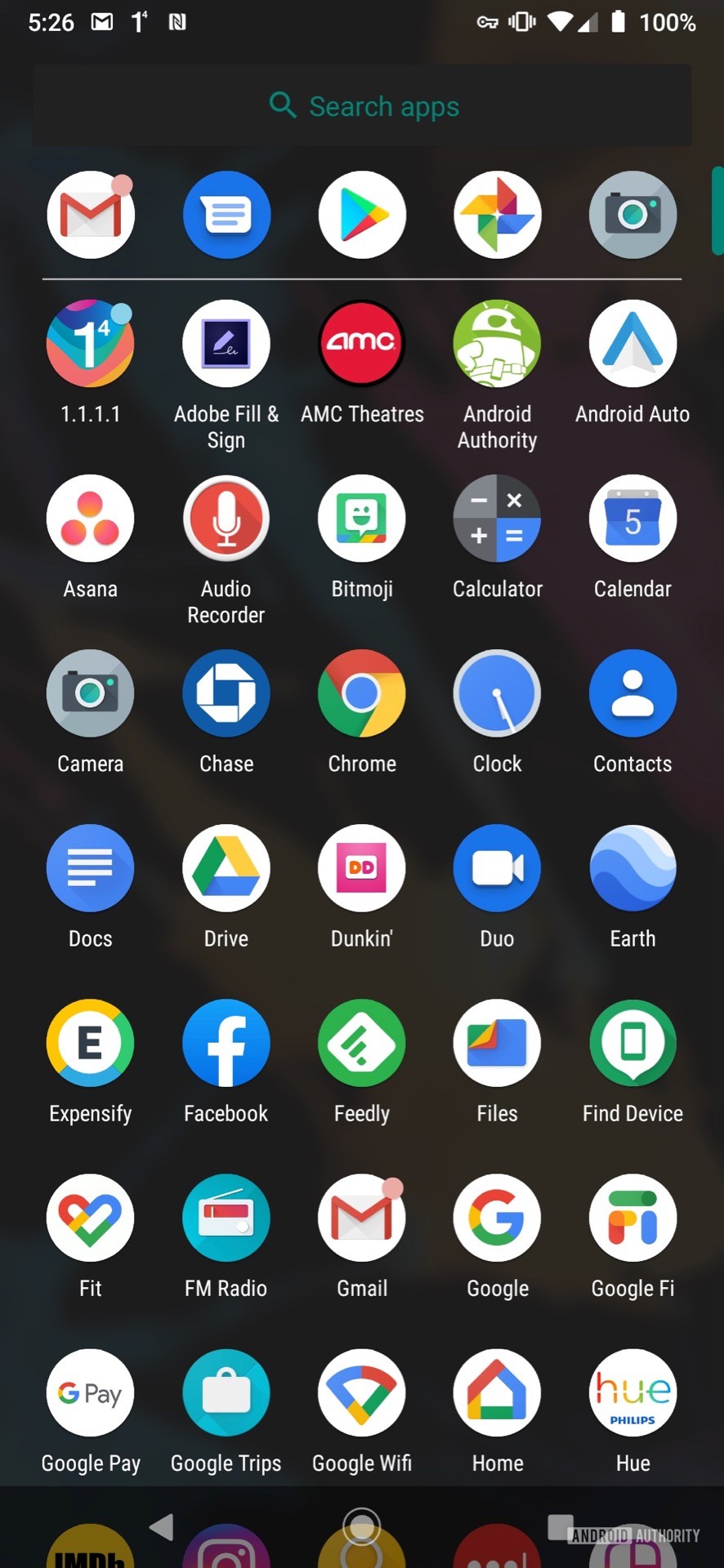Open the Philips Hue app

tap(632, 1392)
